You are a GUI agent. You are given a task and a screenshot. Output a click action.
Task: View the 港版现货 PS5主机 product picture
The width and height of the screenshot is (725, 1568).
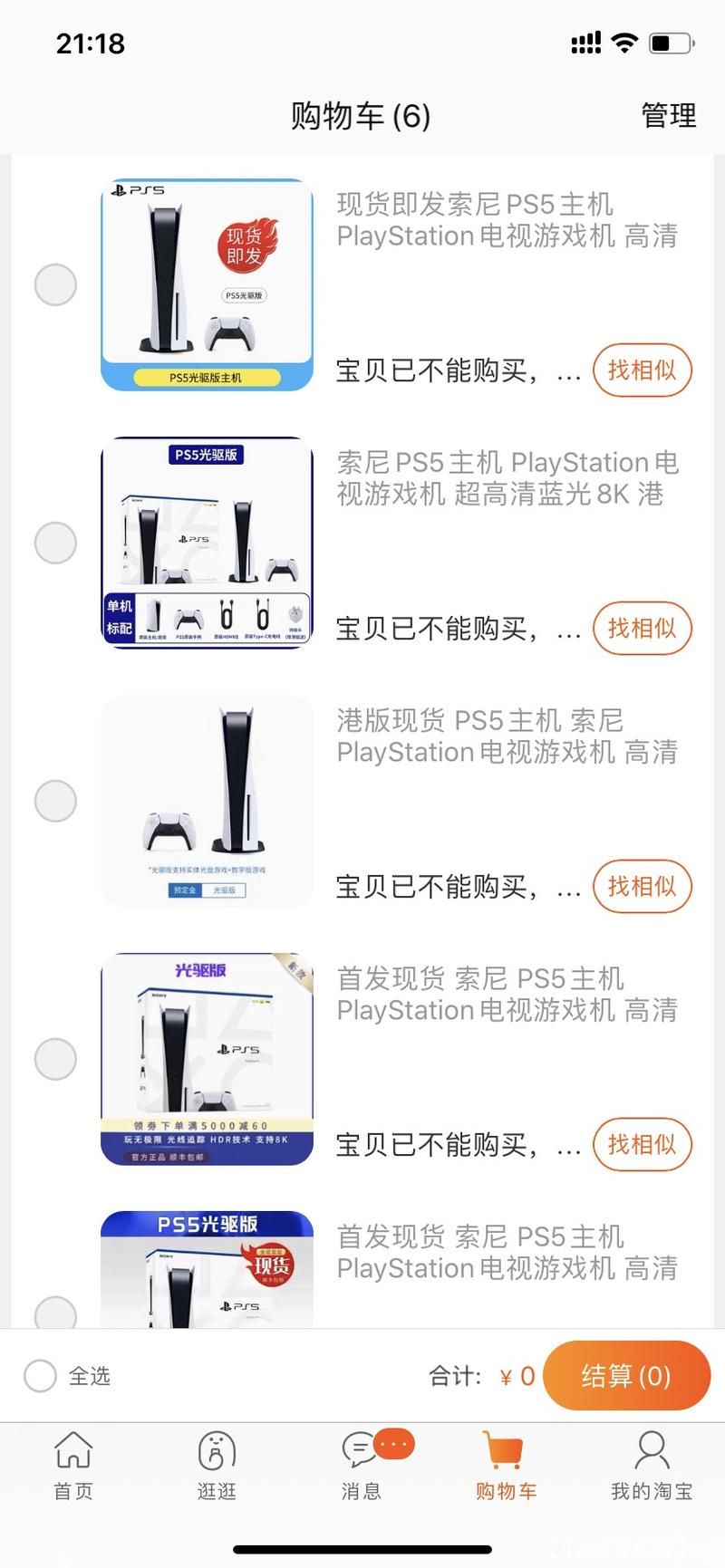tap(207, 801)
